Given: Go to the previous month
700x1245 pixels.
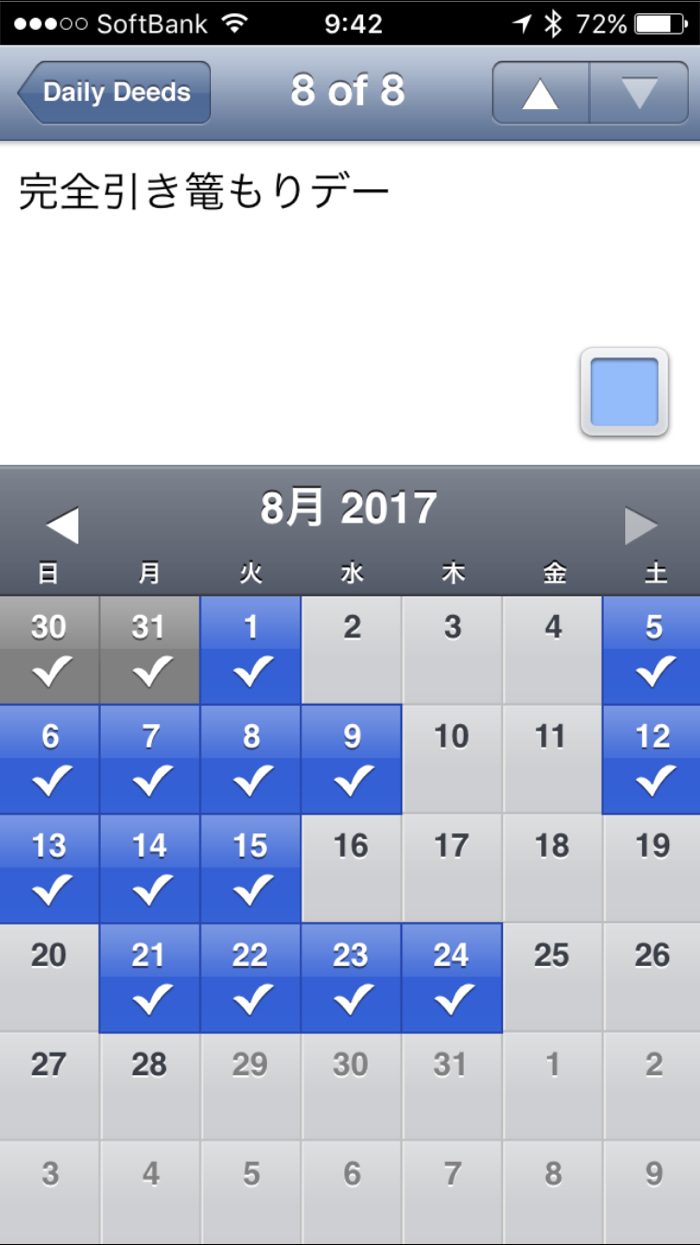Looking at the screenshot, I should [x=62, y=526].
